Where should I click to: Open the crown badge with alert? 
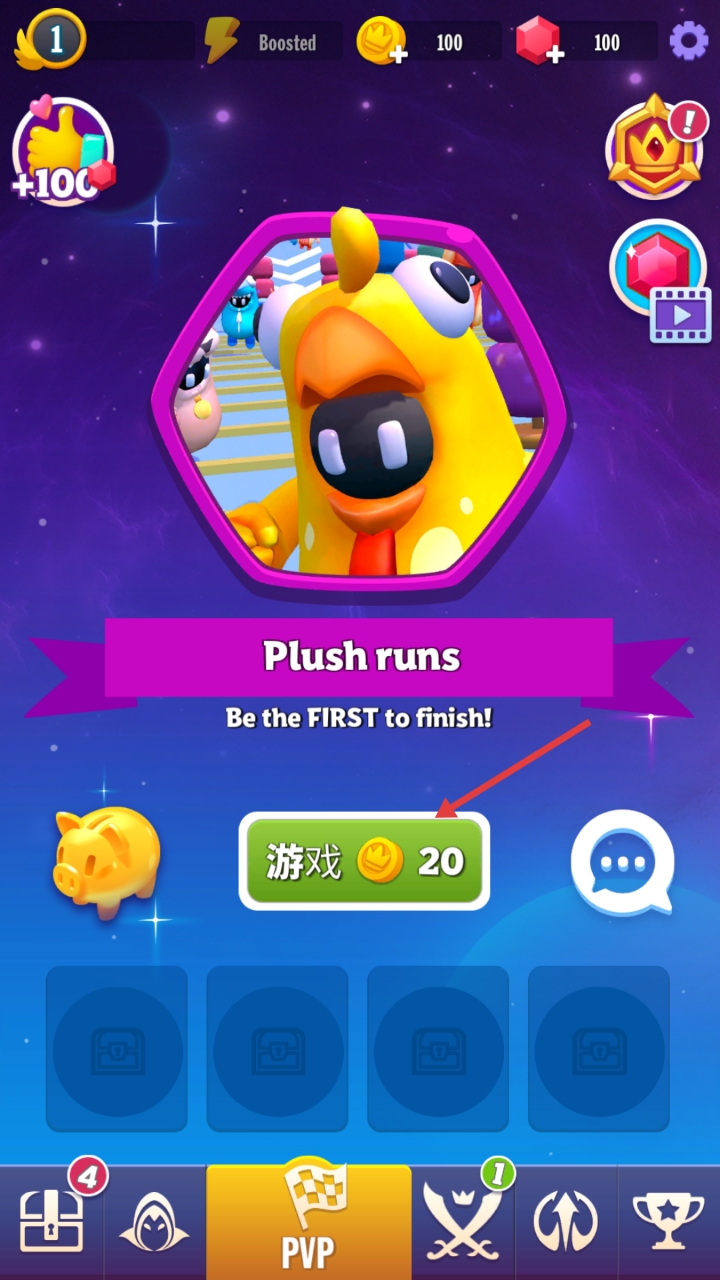(656, 147)
